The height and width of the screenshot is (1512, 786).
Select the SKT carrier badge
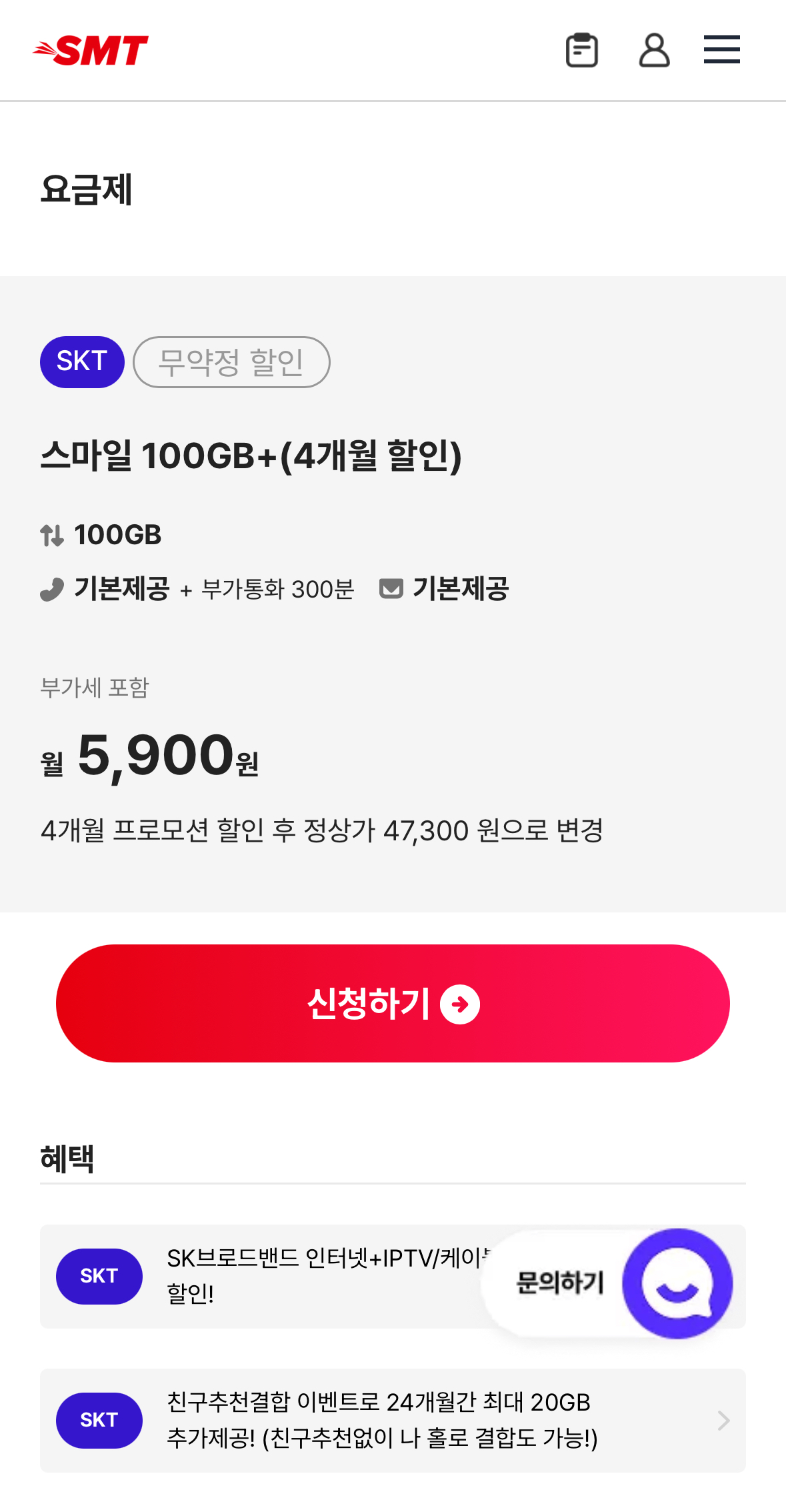point(82,362)
